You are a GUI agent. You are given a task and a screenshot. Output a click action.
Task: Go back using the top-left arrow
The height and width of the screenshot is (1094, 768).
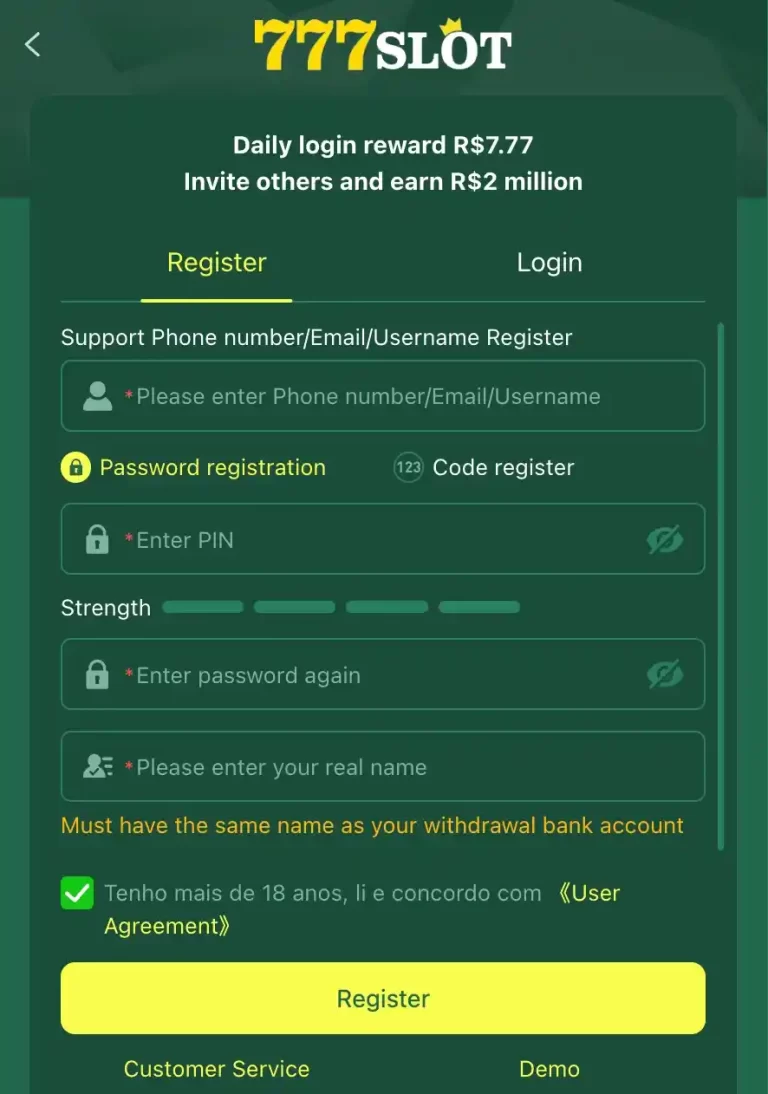(33, 44)
